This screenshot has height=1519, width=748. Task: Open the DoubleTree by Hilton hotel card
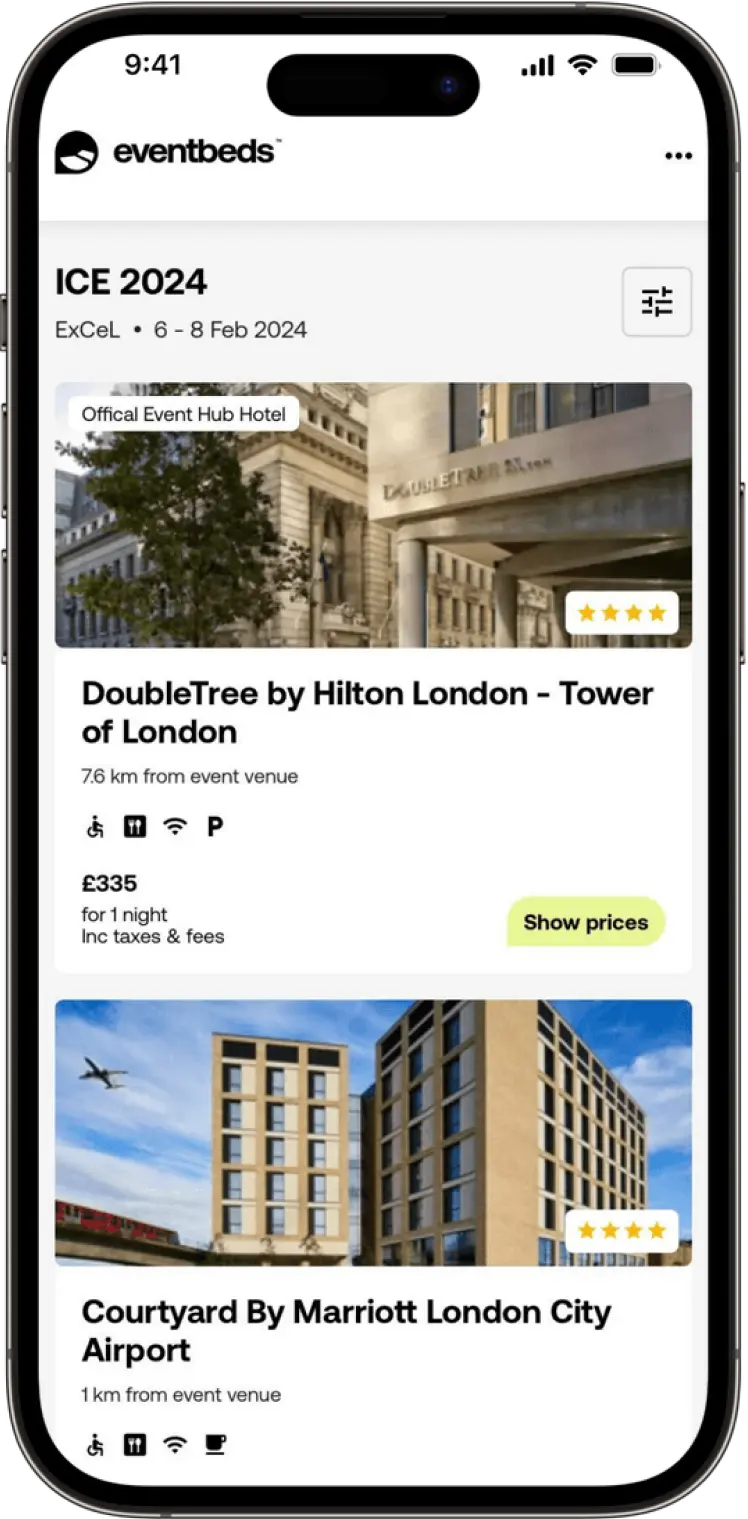click(367, 712)
